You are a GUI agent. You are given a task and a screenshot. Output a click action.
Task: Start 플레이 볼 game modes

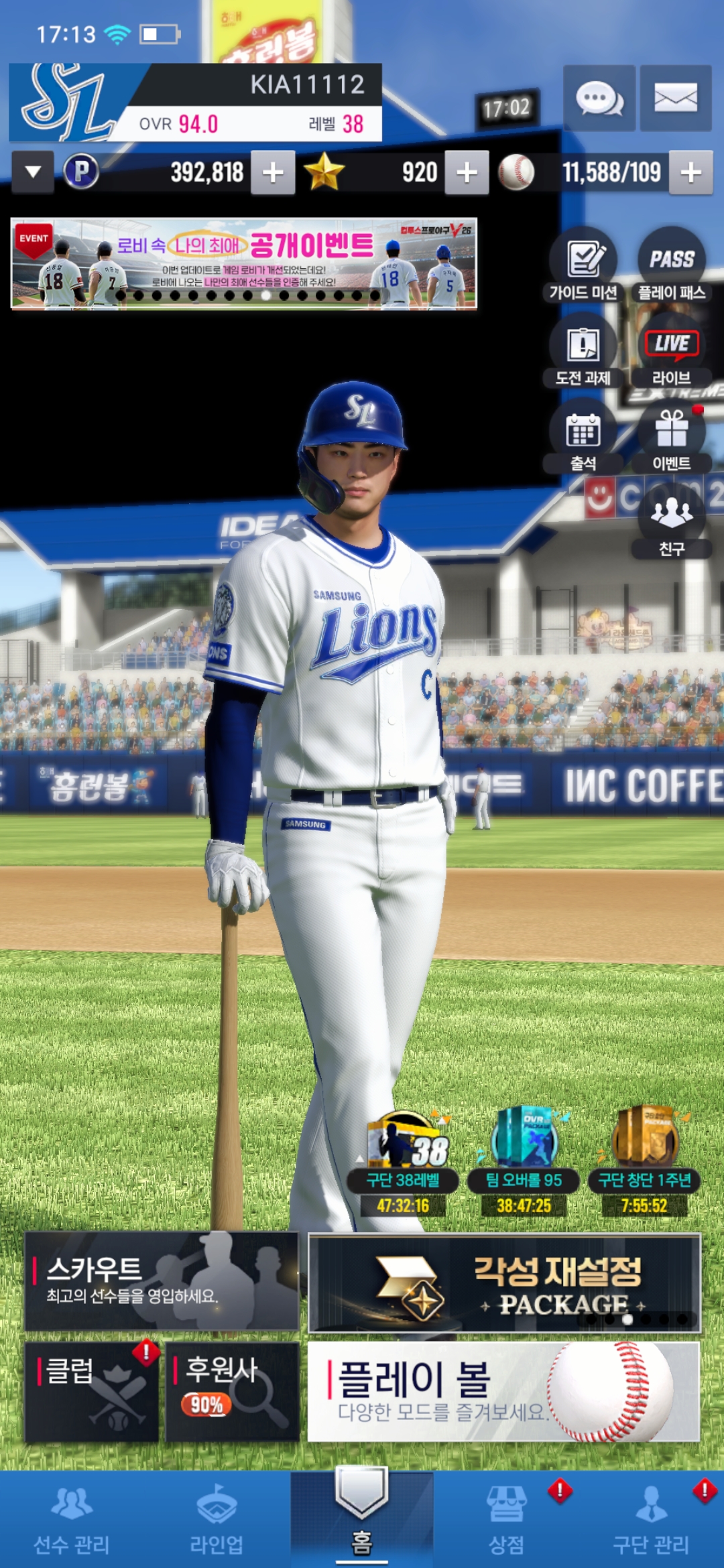[x=503, y=1391]
